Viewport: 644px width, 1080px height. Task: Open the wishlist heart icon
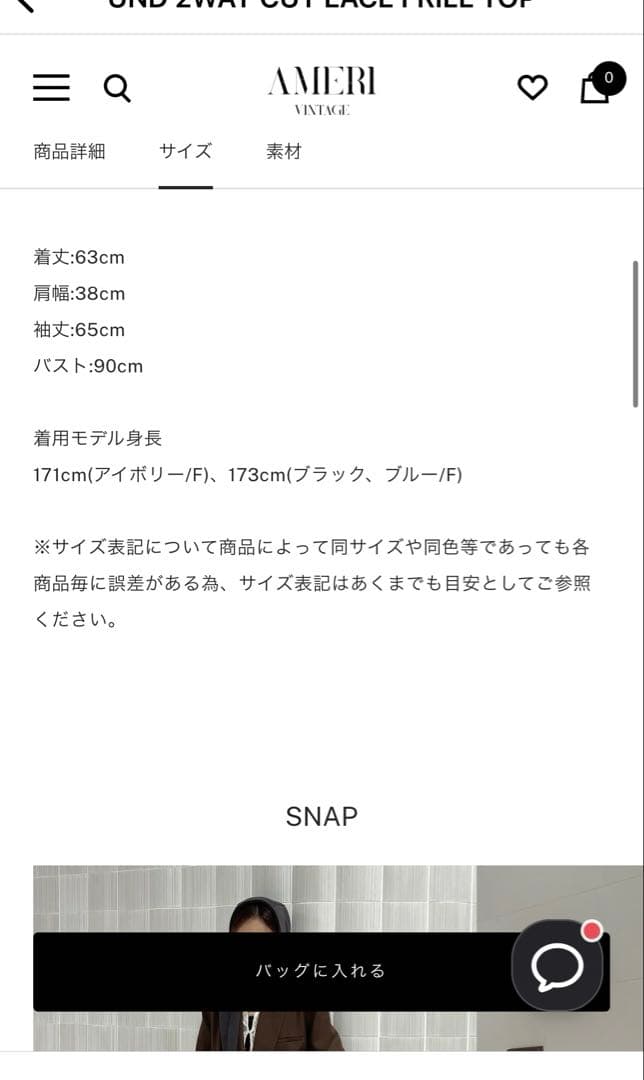532,88
